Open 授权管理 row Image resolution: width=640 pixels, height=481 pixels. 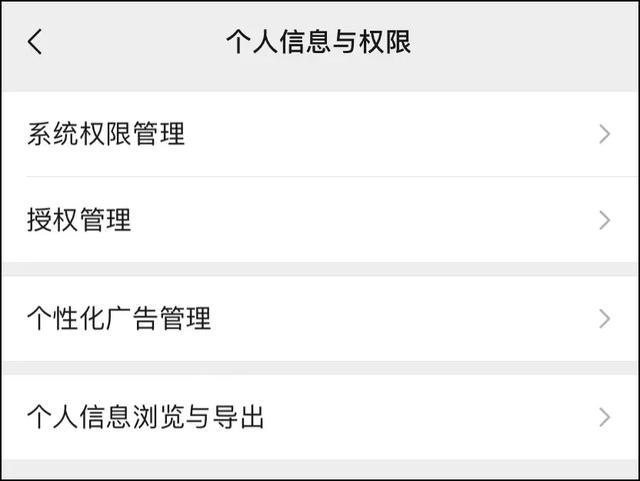point(320,220)
